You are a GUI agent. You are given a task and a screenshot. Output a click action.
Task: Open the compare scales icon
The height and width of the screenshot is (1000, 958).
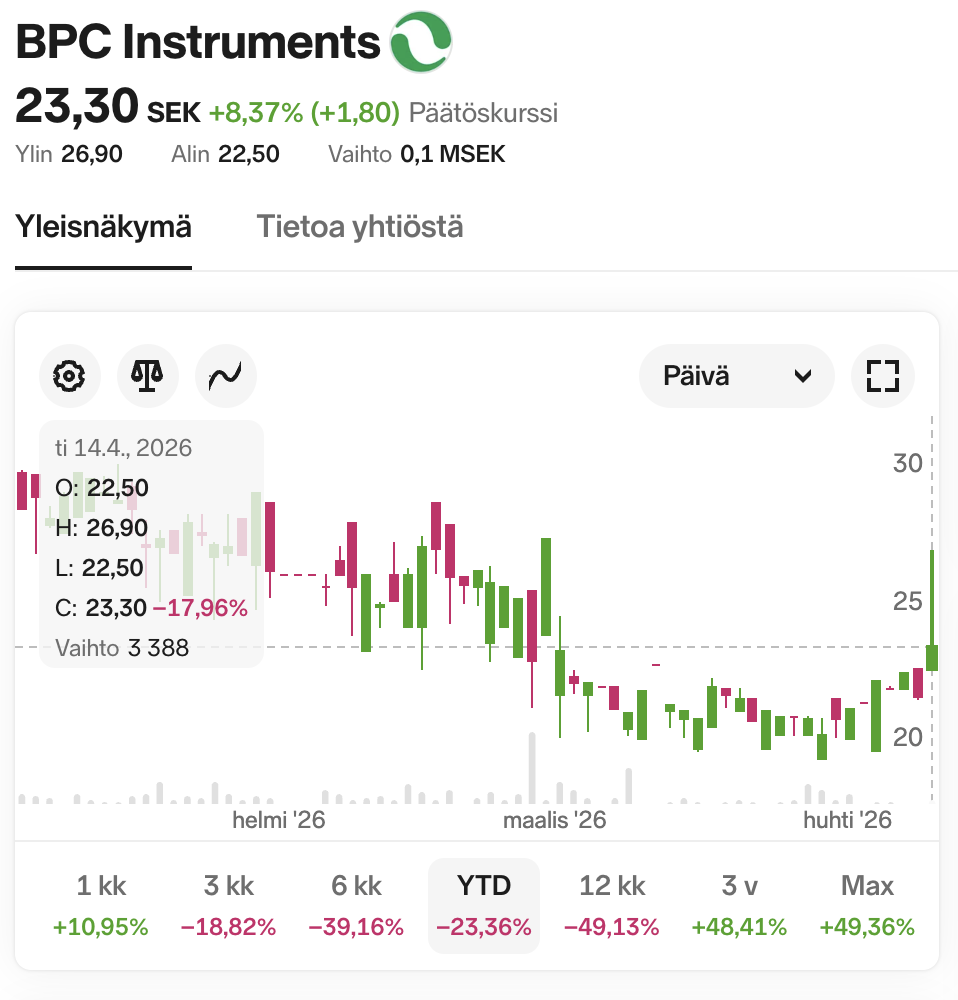click(147, 376)
